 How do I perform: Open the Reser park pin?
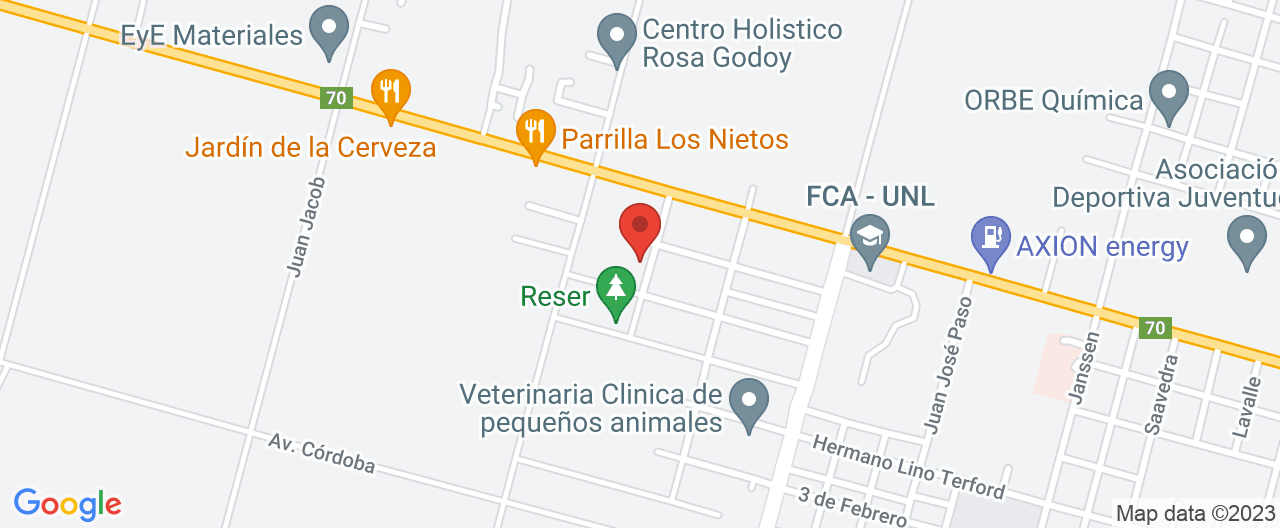point(616,289)
